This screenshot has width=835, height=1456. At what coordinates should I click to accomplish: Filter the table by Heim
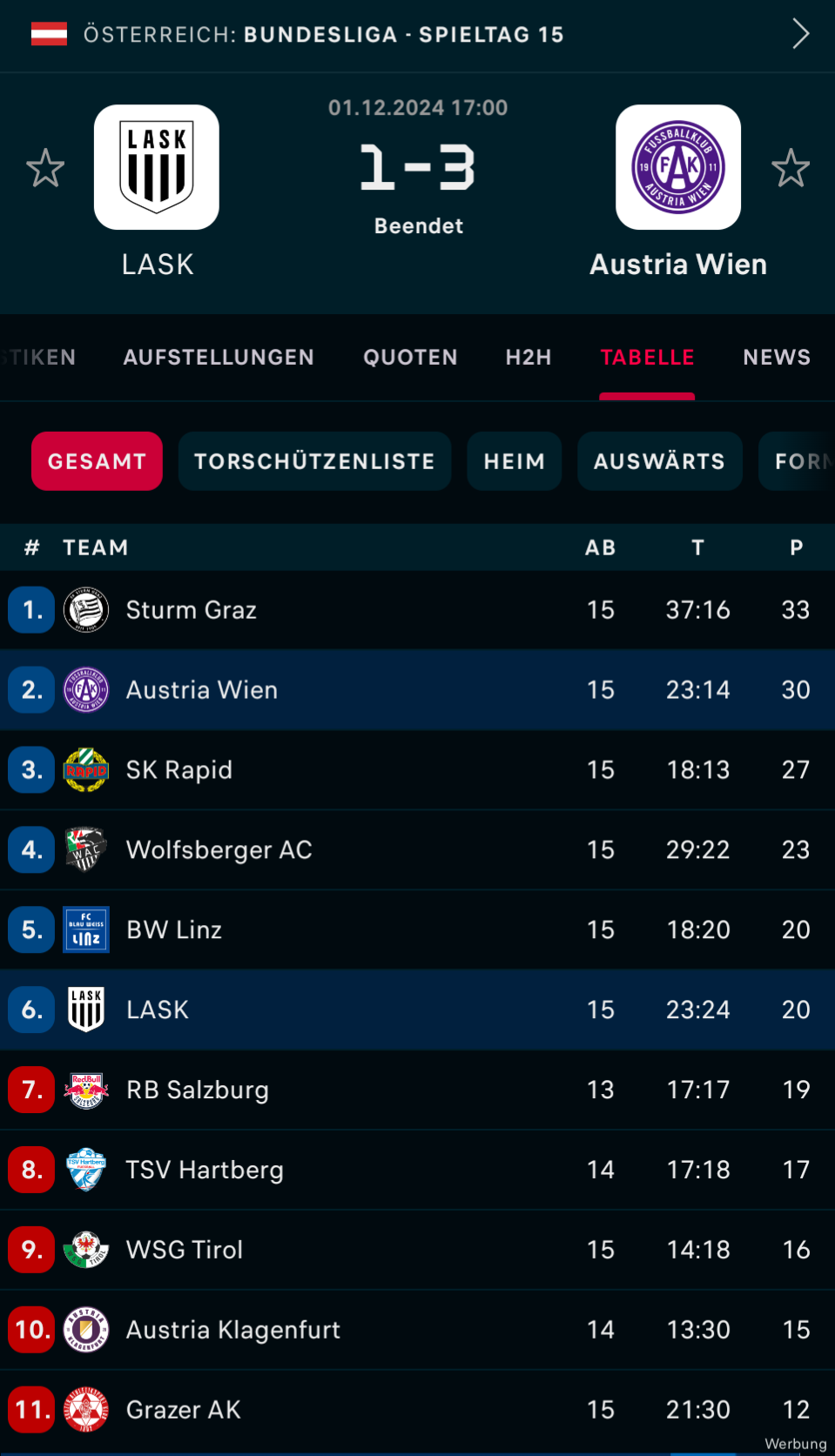tap(515, 461)
